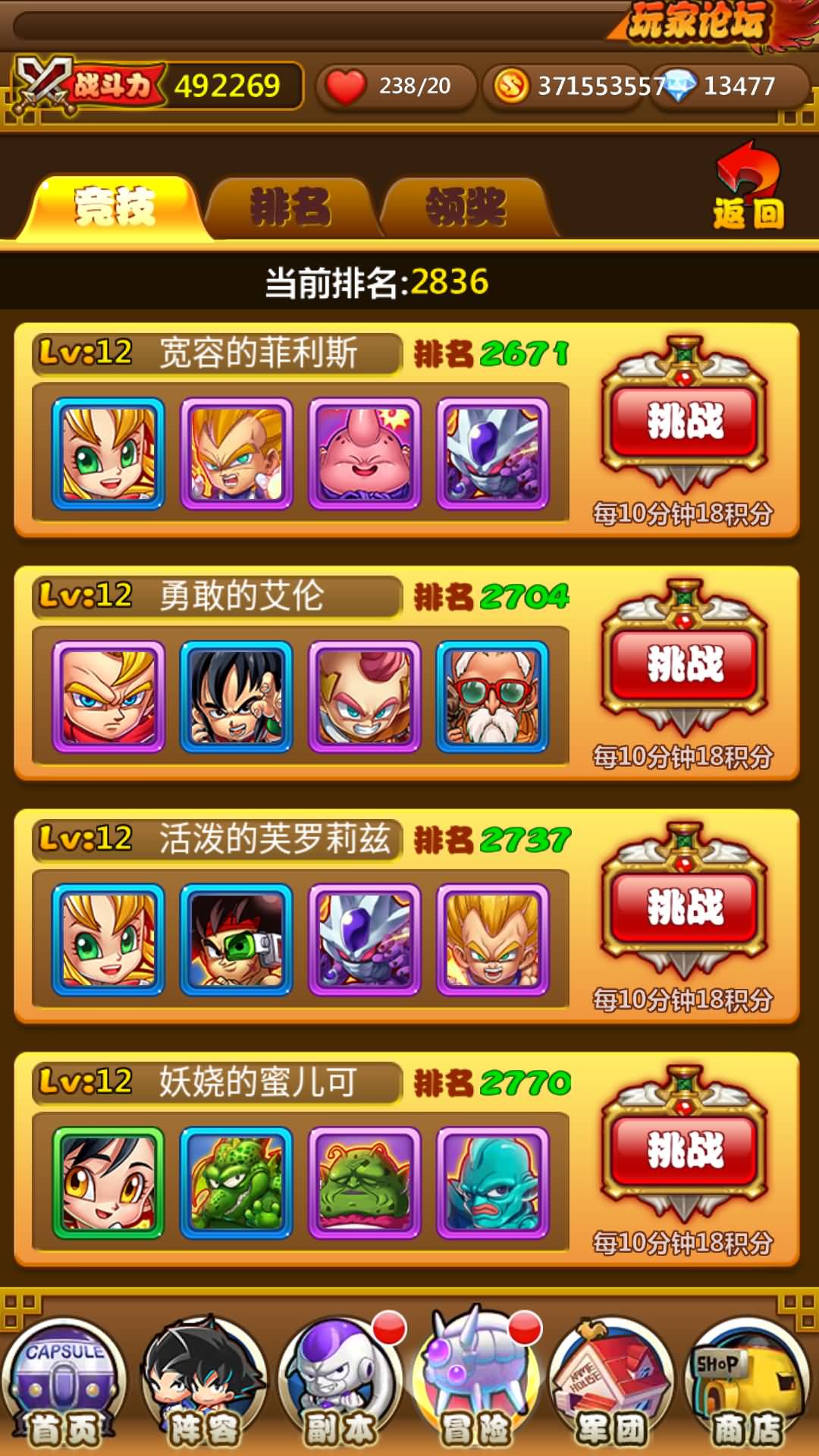This screenshot has height=1456, width=819.
Task: Select the 竞技 tab
Action: pyautogui.click(x=114, y=206)
